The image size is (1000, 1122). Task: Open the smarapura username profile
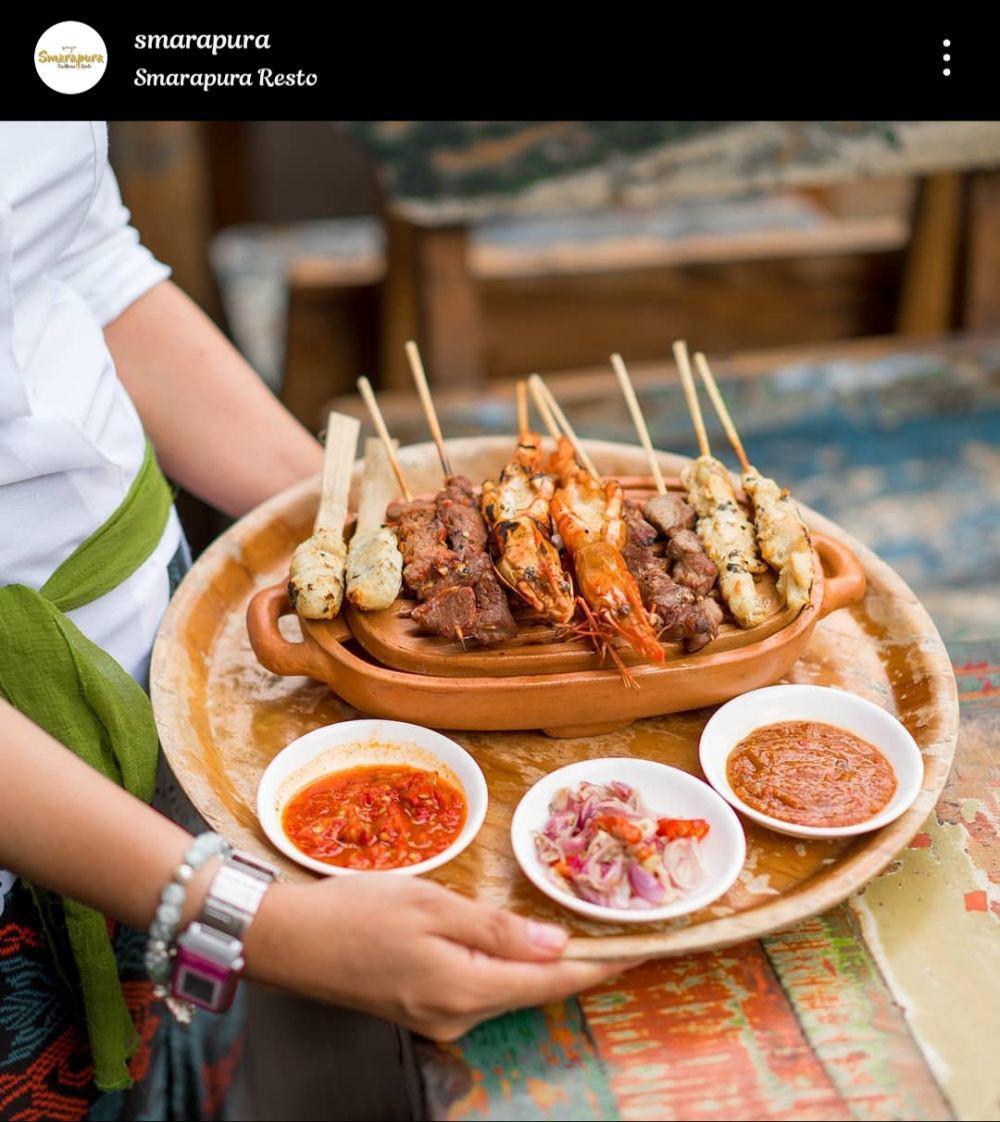tap(202, 41)
